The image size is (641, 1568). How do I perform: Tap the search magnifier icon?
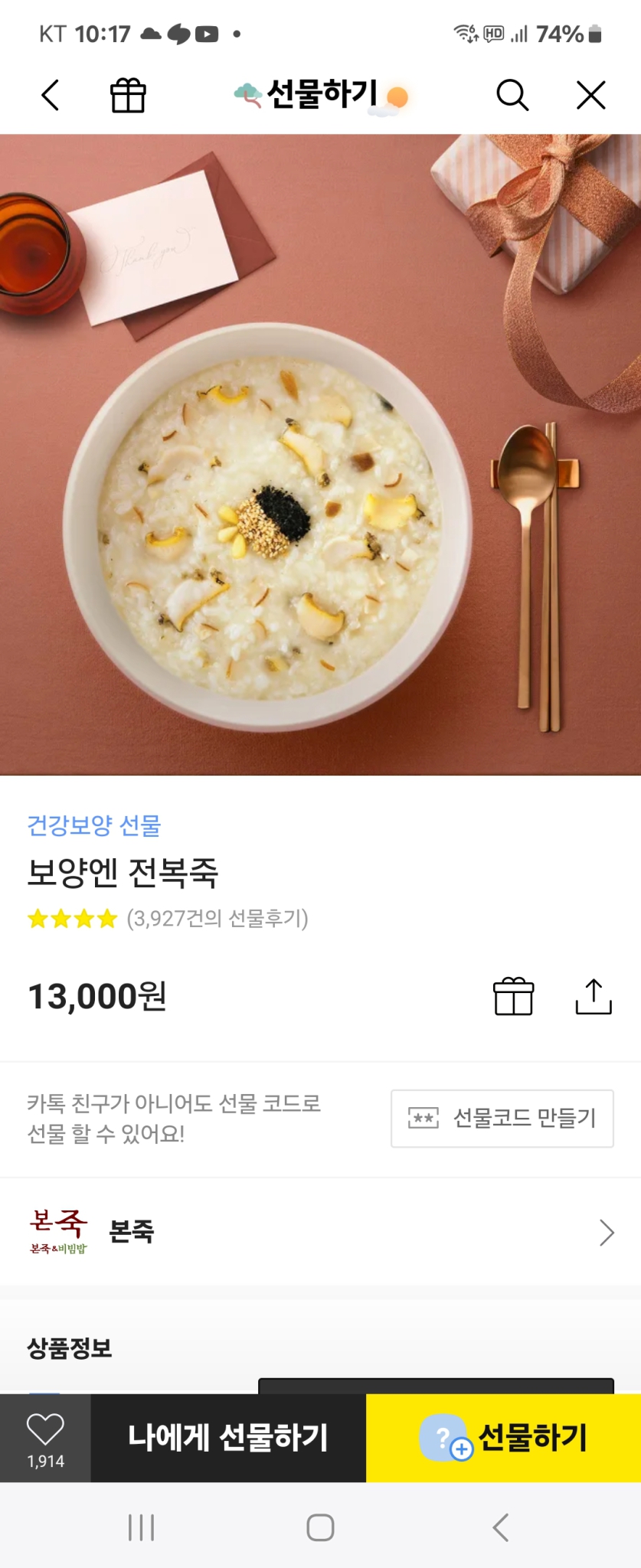512,95
